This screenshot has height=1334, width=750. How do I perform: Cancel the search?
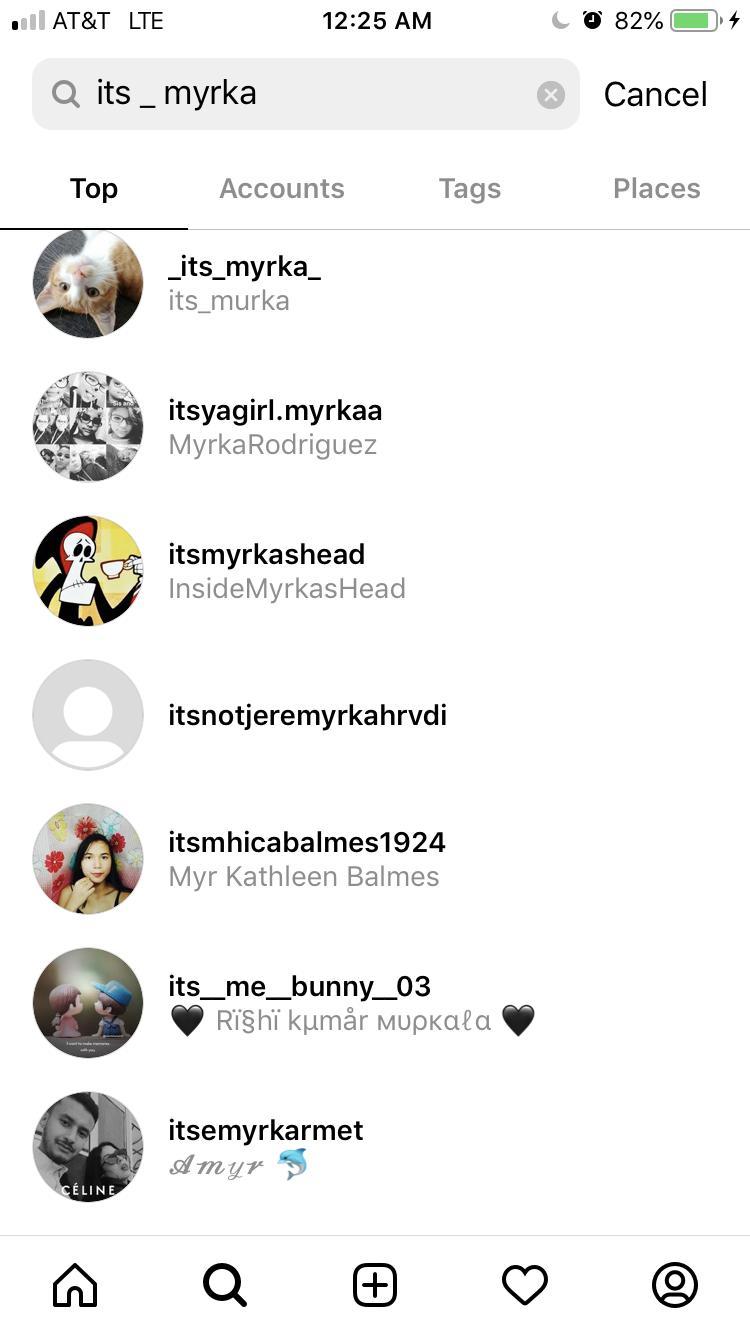point(655,94)
